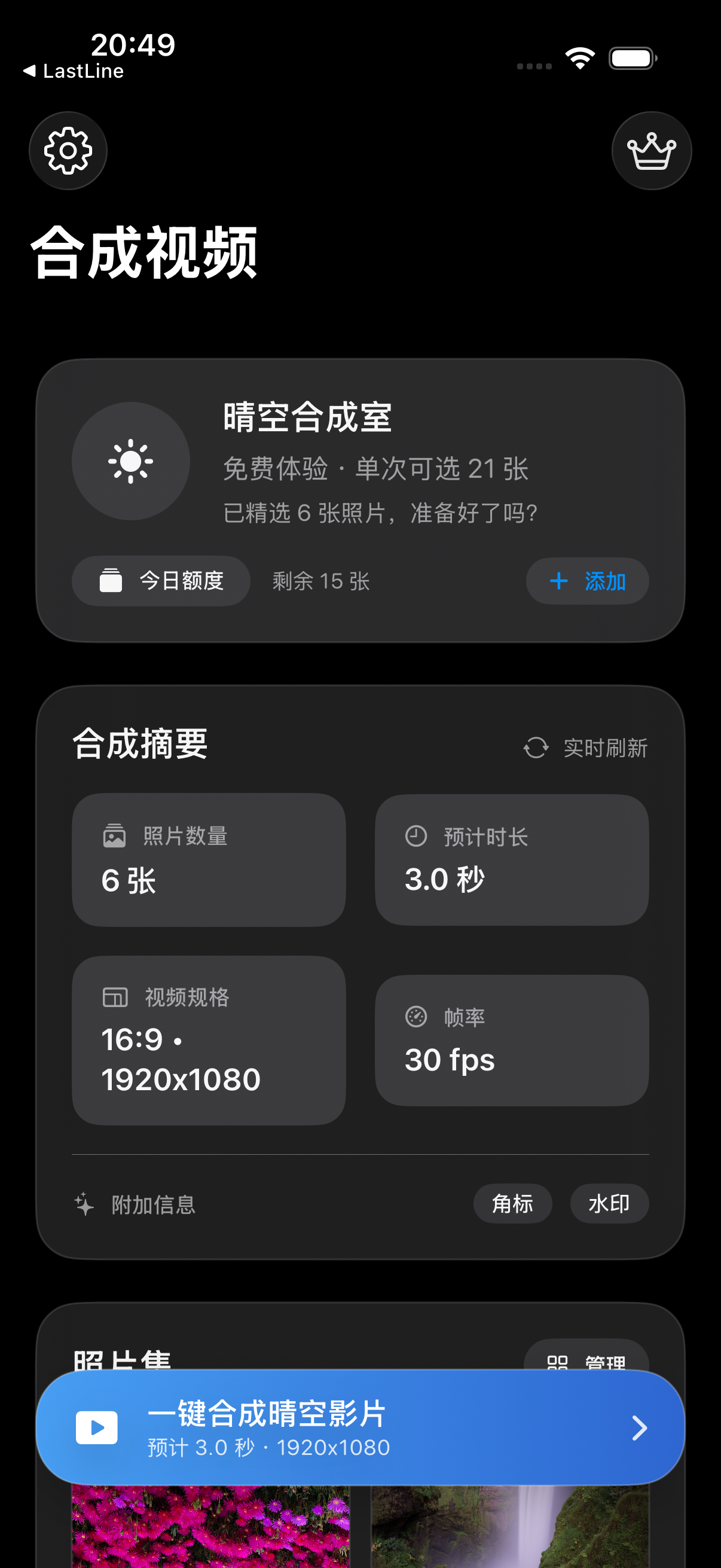Select the 水印 chip
Image resolution: width=721 pixels, height=1568 pixels.
pyautogui.click(x=609, y=1203)
